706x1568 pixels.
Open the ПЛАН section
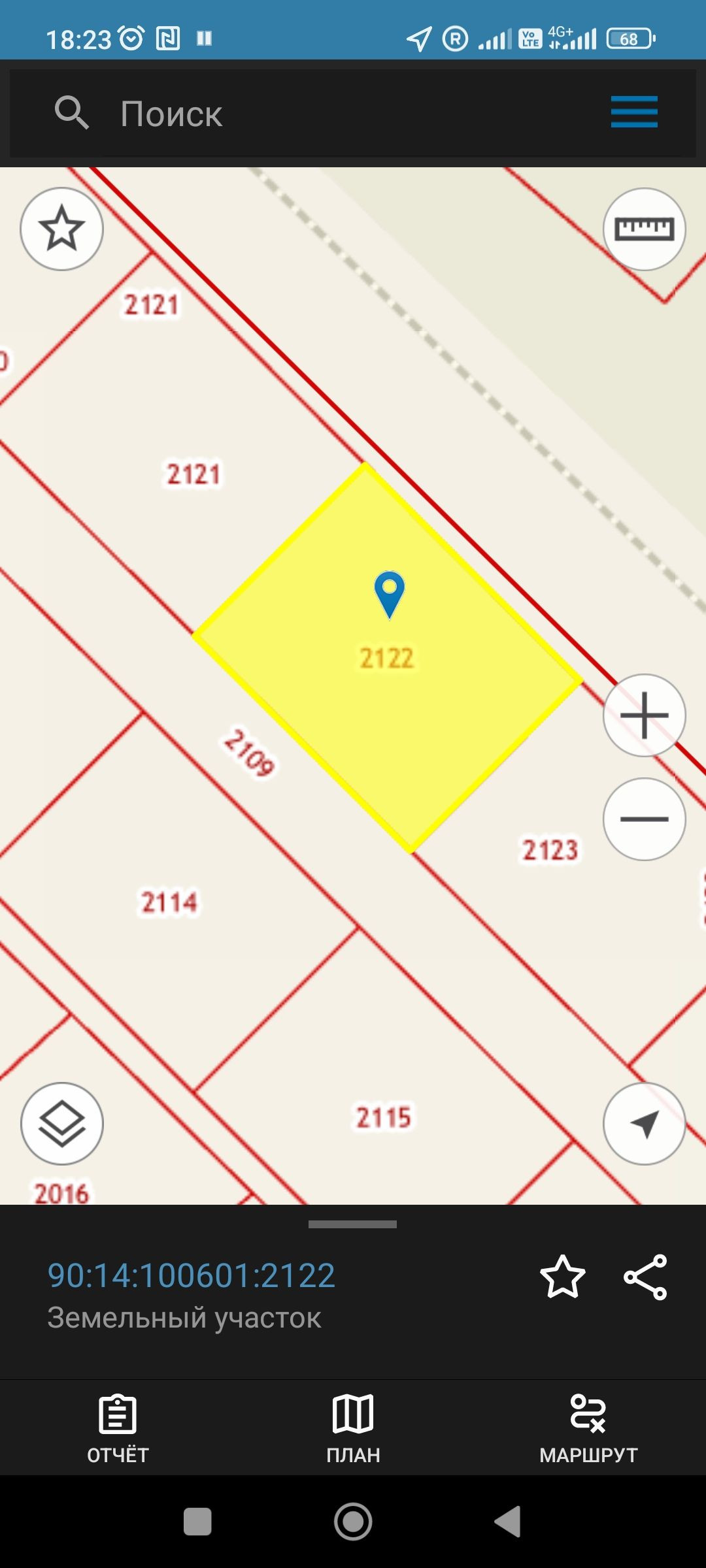353,1428
